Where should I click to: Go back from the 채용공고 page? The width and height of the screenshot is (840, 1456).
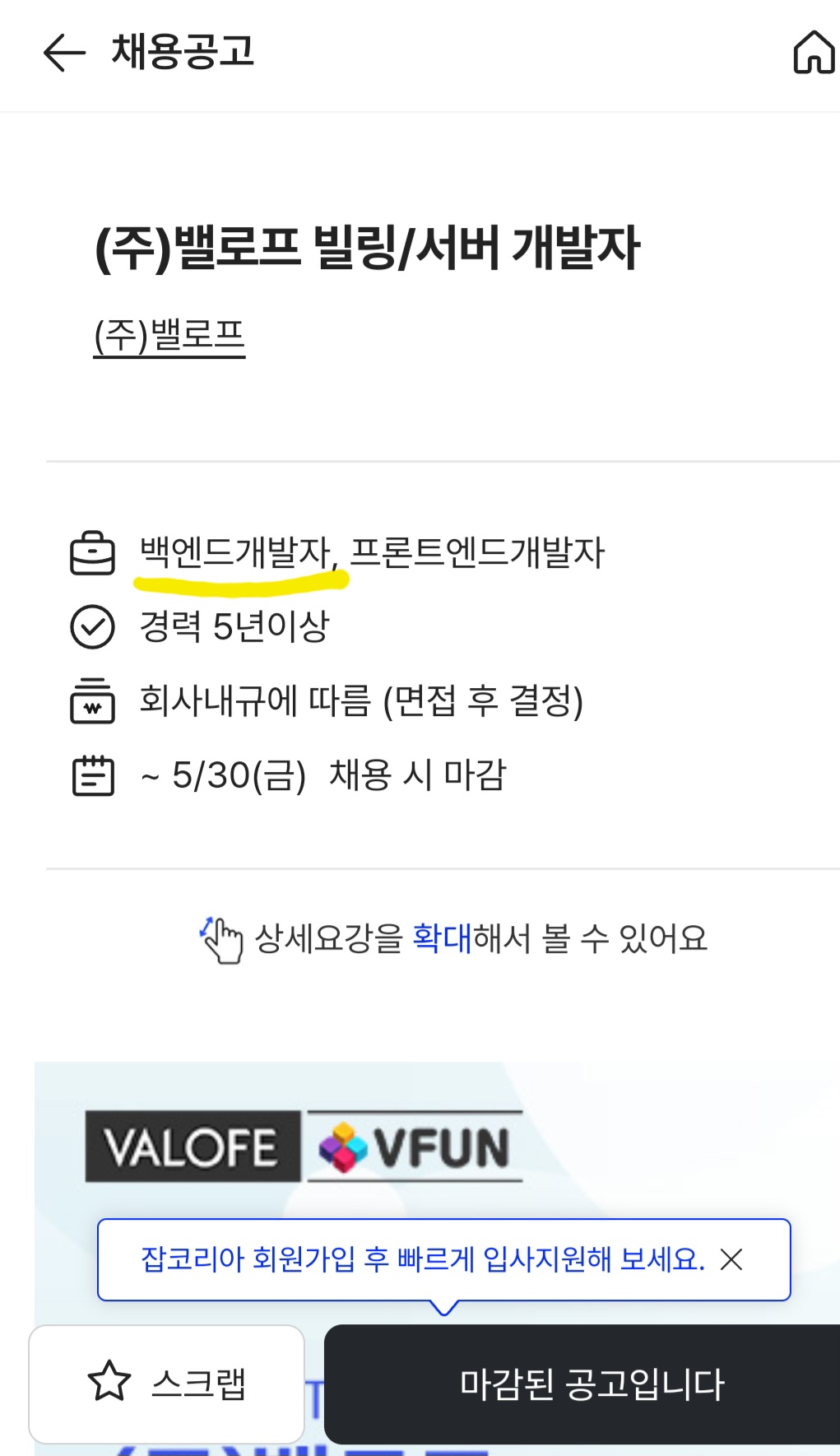point(64,53)
